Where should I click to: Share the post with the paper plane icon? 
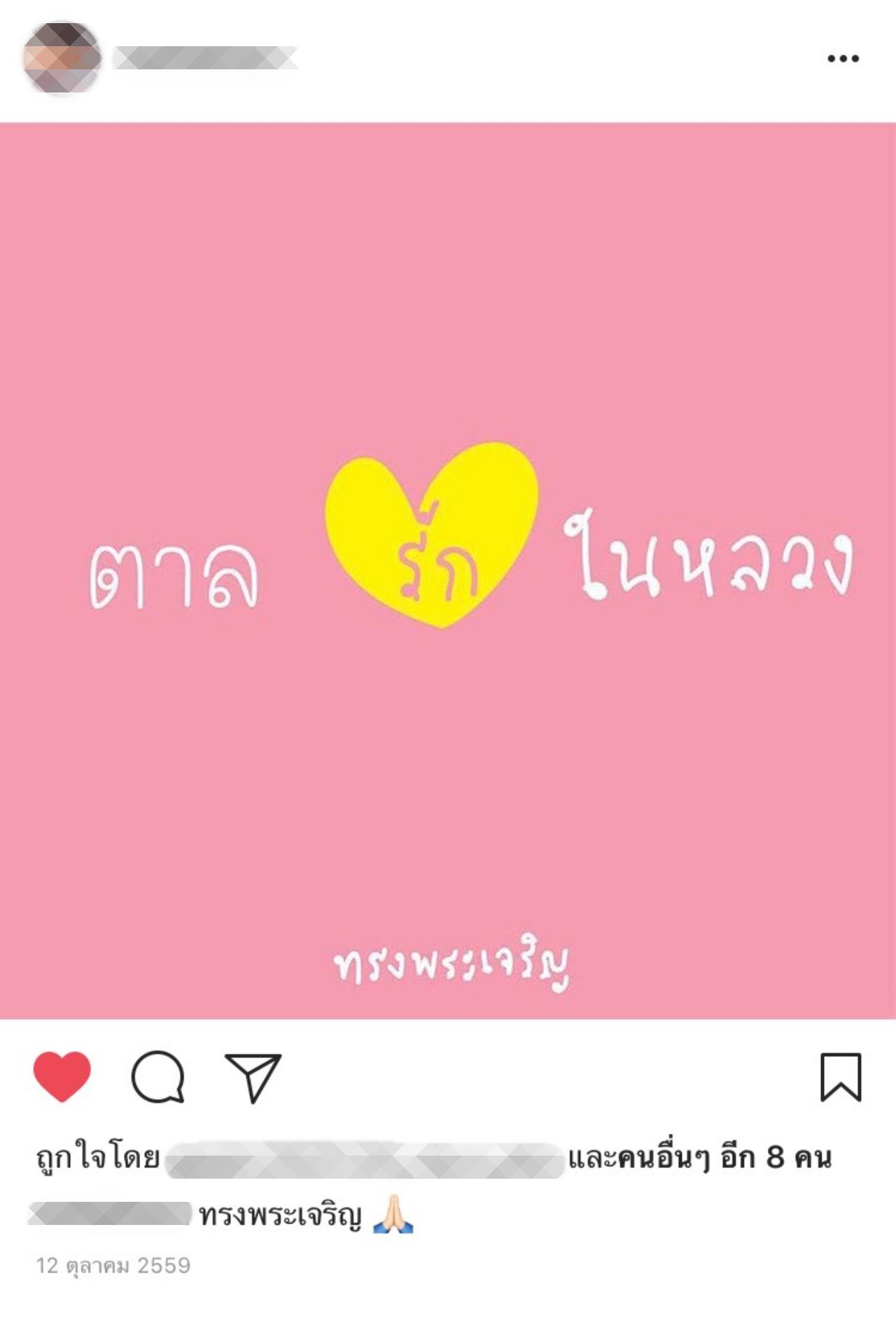[x=253, y=1077]
